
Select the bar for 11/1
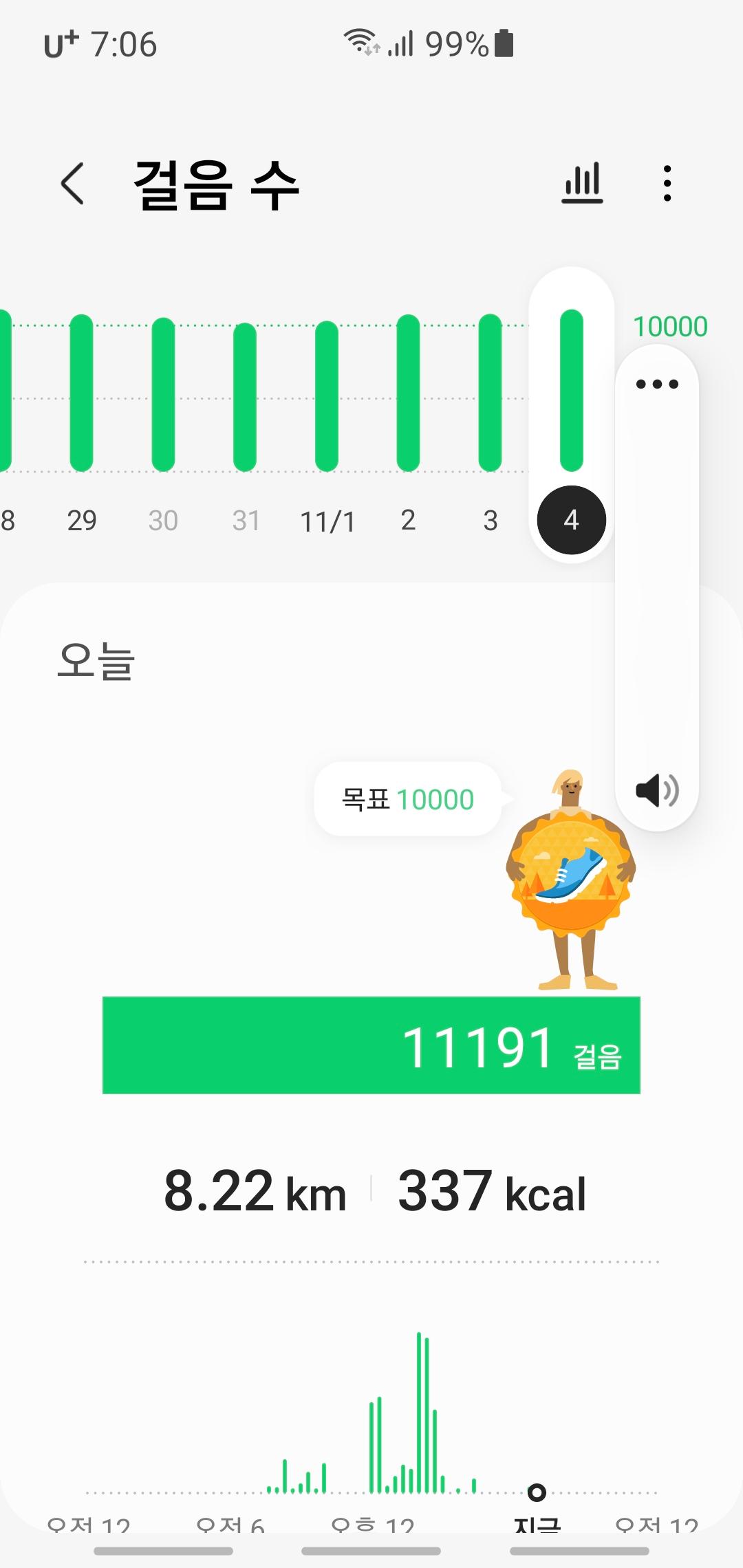[x=327, y=396]
